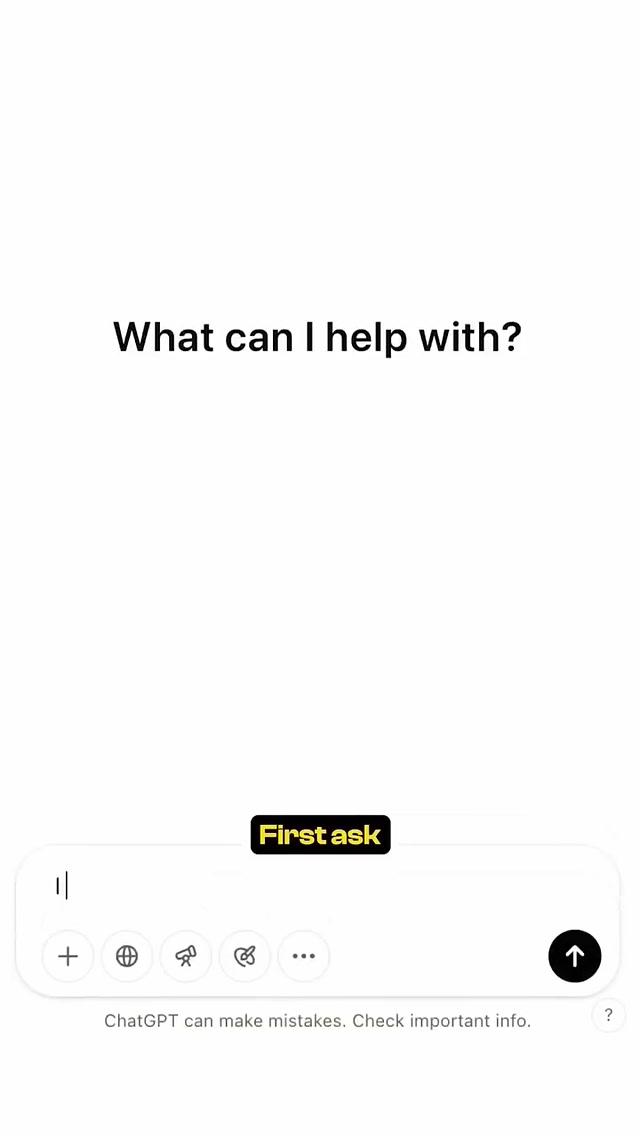Open more tools via three dots
The width and height of the screenshot is (640, 1138).
(304, 956)
